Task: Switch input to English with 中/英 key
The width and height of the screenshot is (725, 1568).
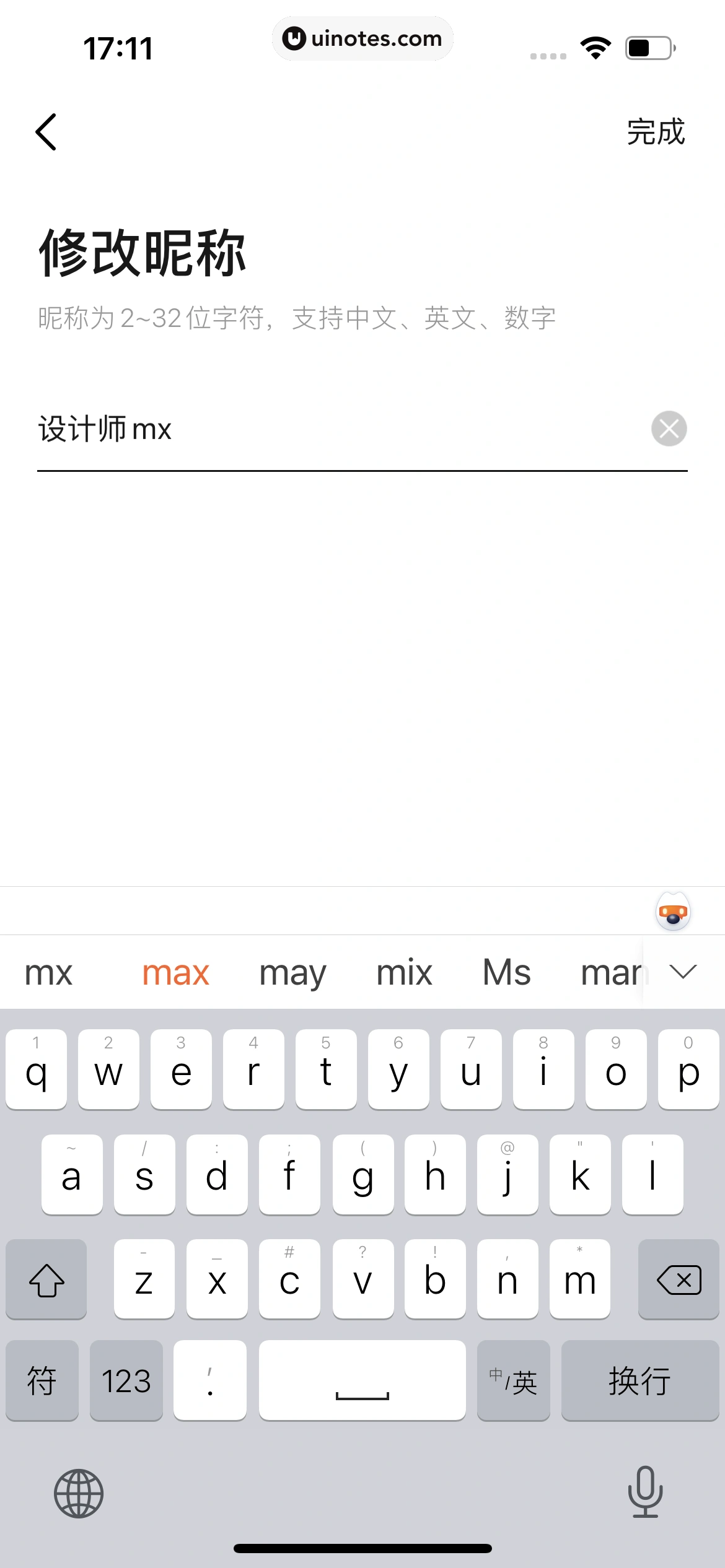Action: click(513, 1380)
